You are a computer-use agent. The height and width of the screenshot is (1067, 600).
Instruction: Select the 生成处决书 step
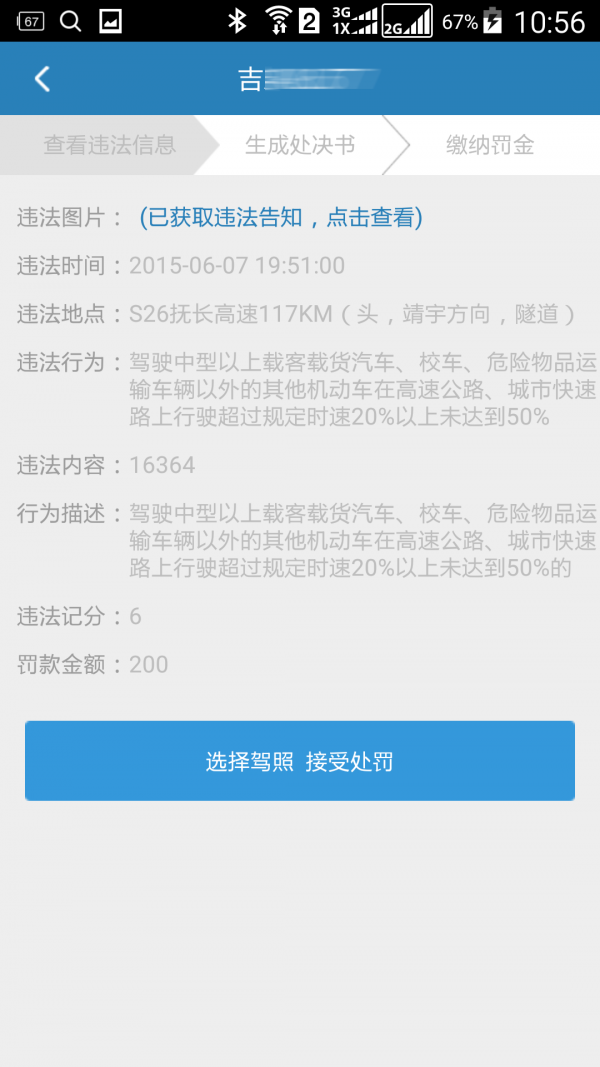tap(300, 145)
